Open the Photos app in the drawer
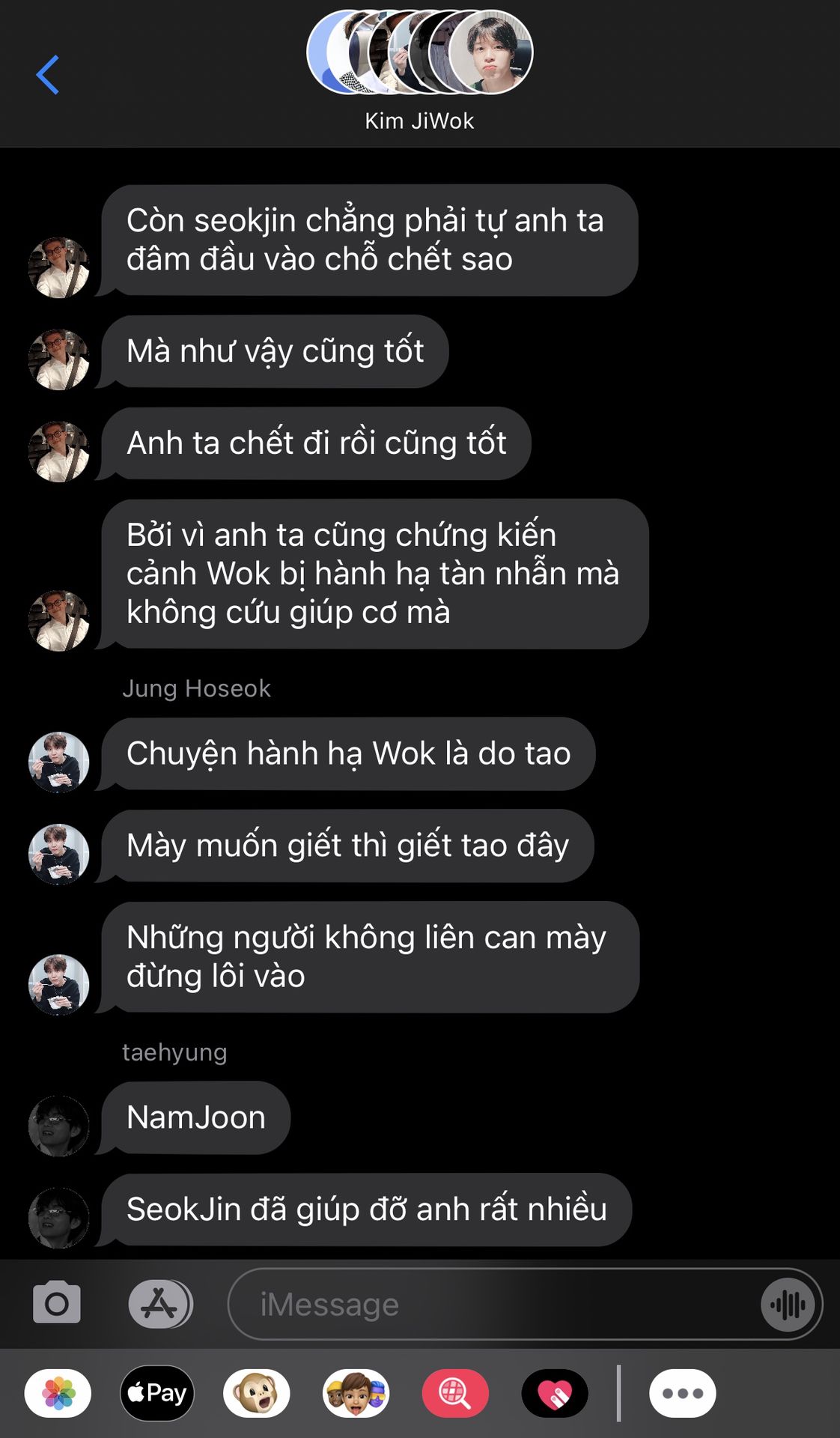 click(58, 1393)
